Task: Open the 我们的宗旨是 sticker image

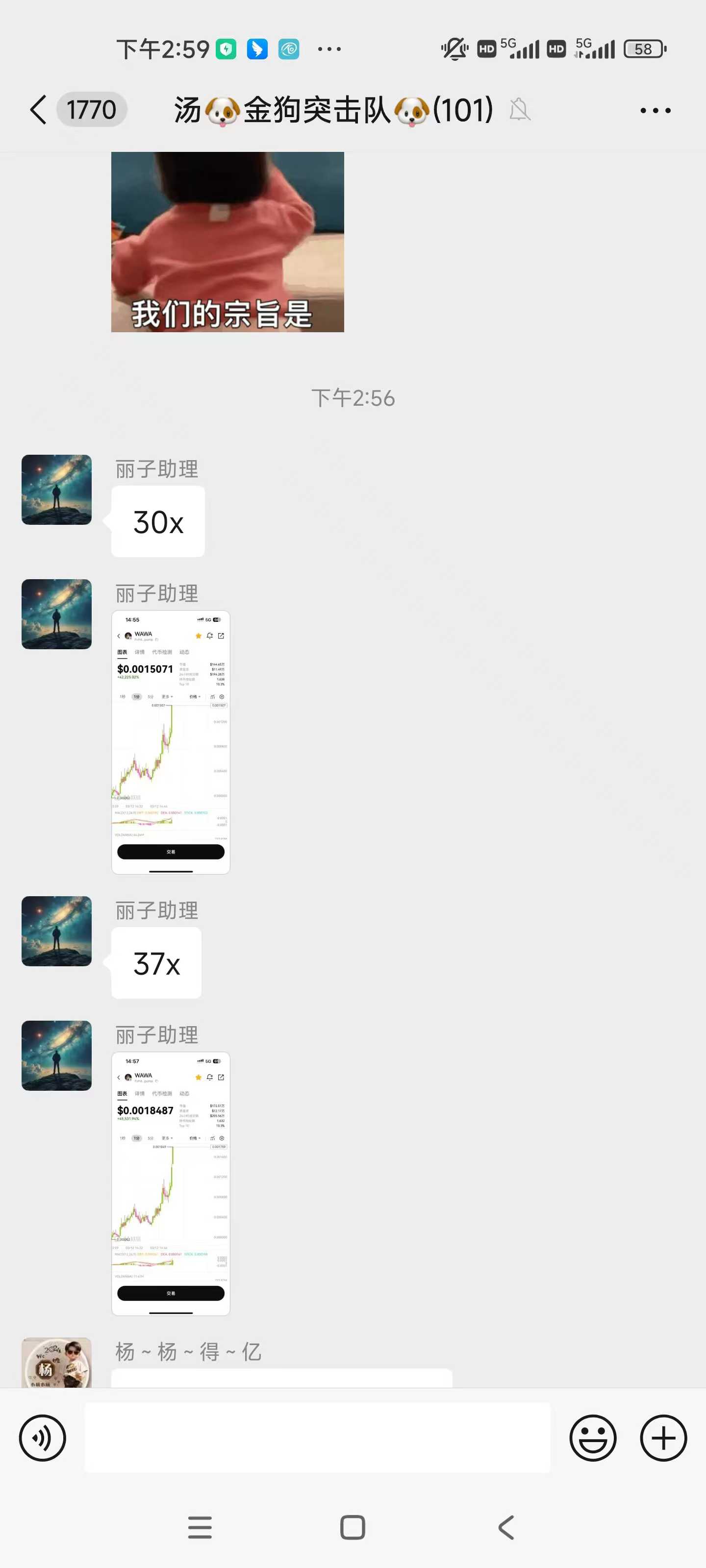Action: pos(227,242)
